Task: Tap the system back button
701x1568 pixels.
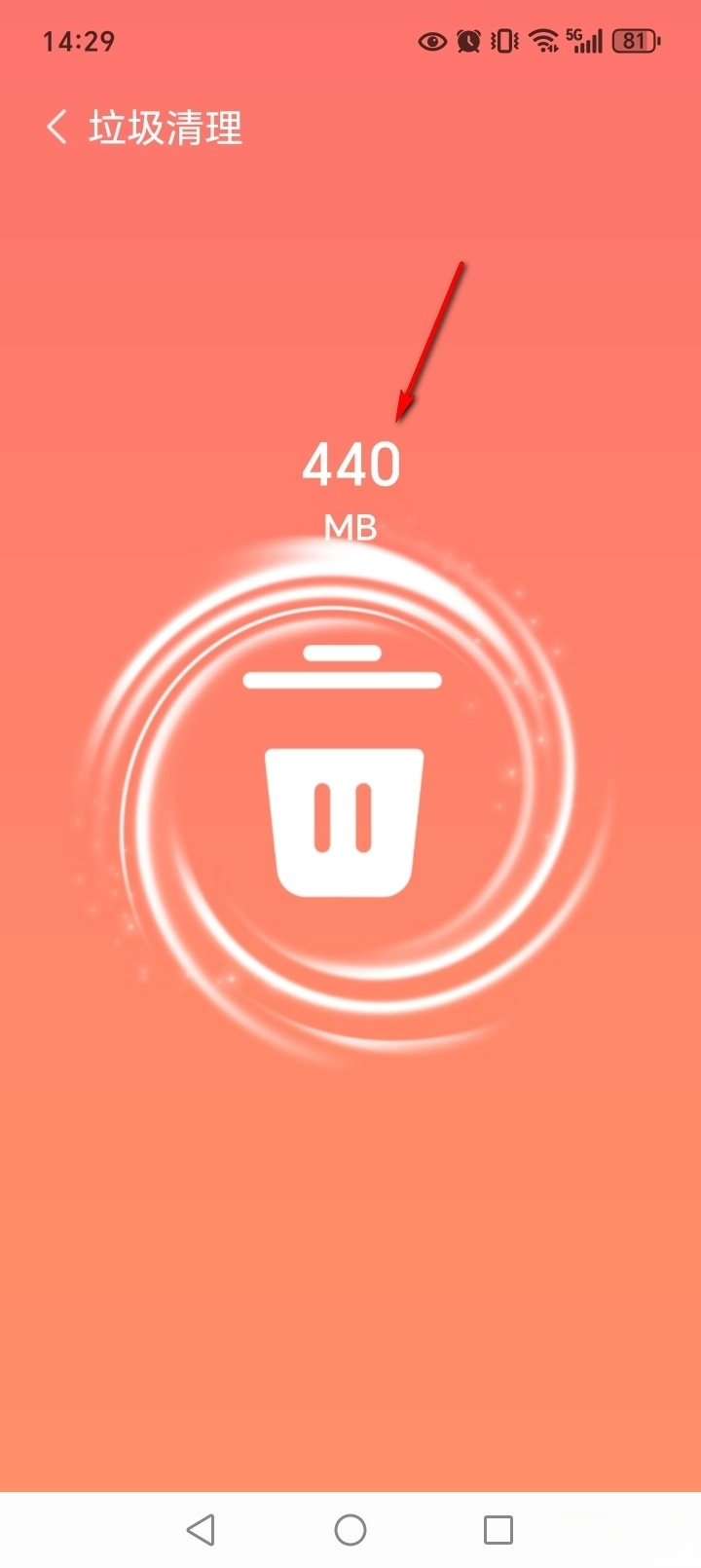Action: click(x=201, y=1529)
